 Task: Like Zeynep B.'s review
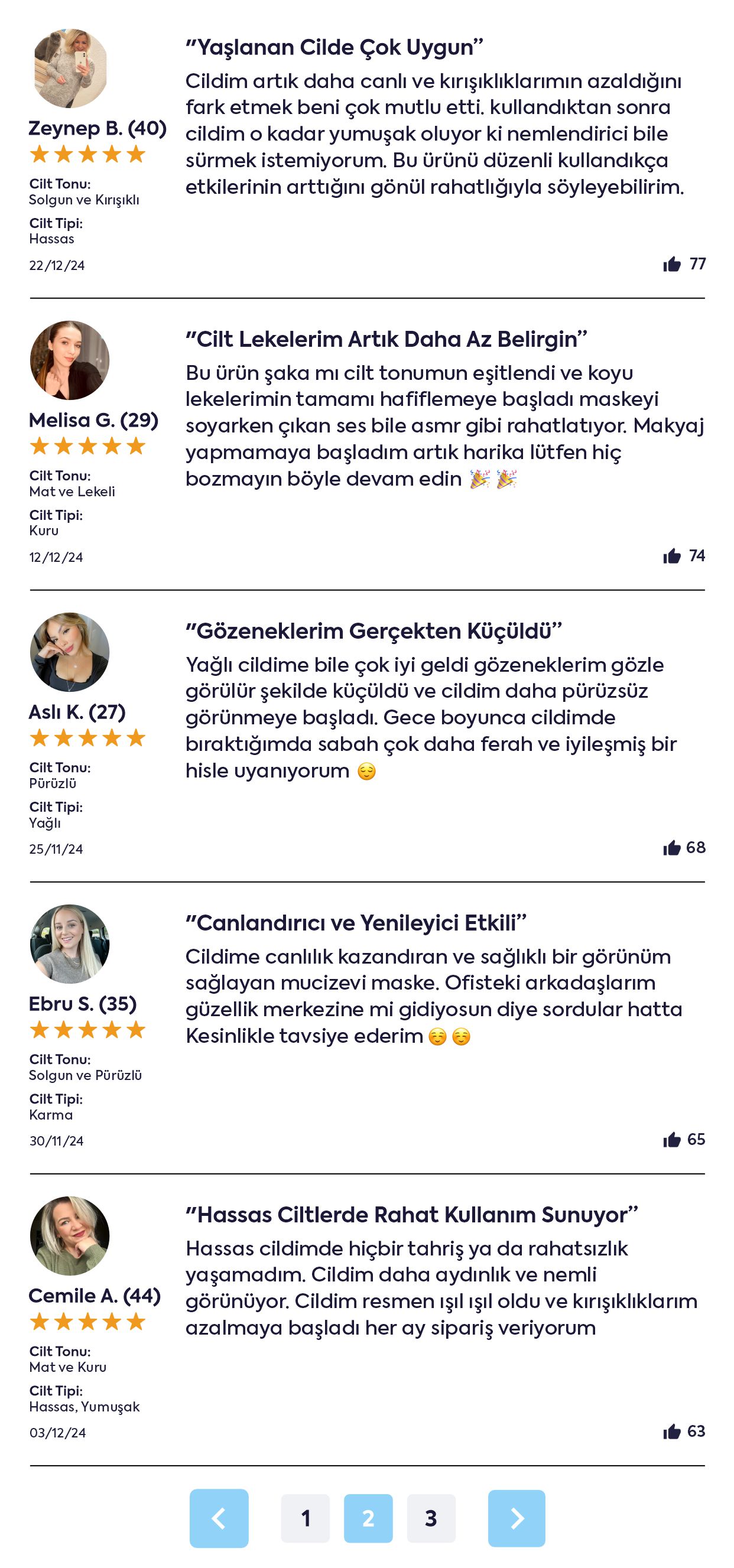(x=671, y=264)
